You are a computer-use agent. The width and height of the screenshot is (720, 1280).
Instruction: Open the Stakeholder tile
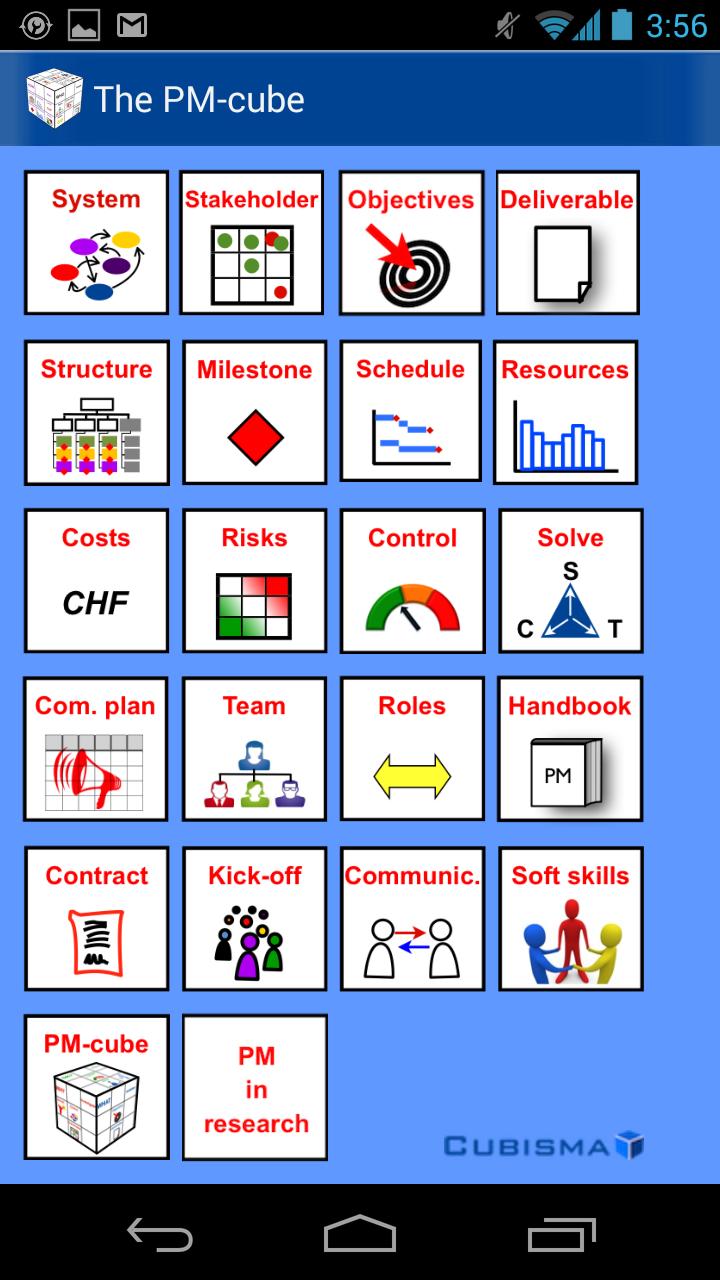tap(251, 242)
